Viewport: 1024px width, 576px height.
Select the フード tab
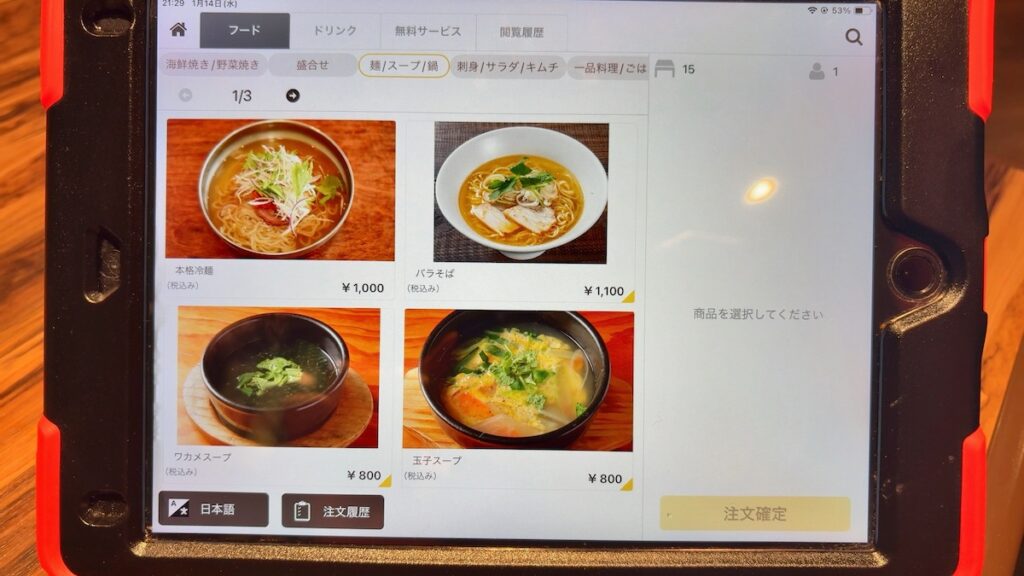(x=245, y=31)
